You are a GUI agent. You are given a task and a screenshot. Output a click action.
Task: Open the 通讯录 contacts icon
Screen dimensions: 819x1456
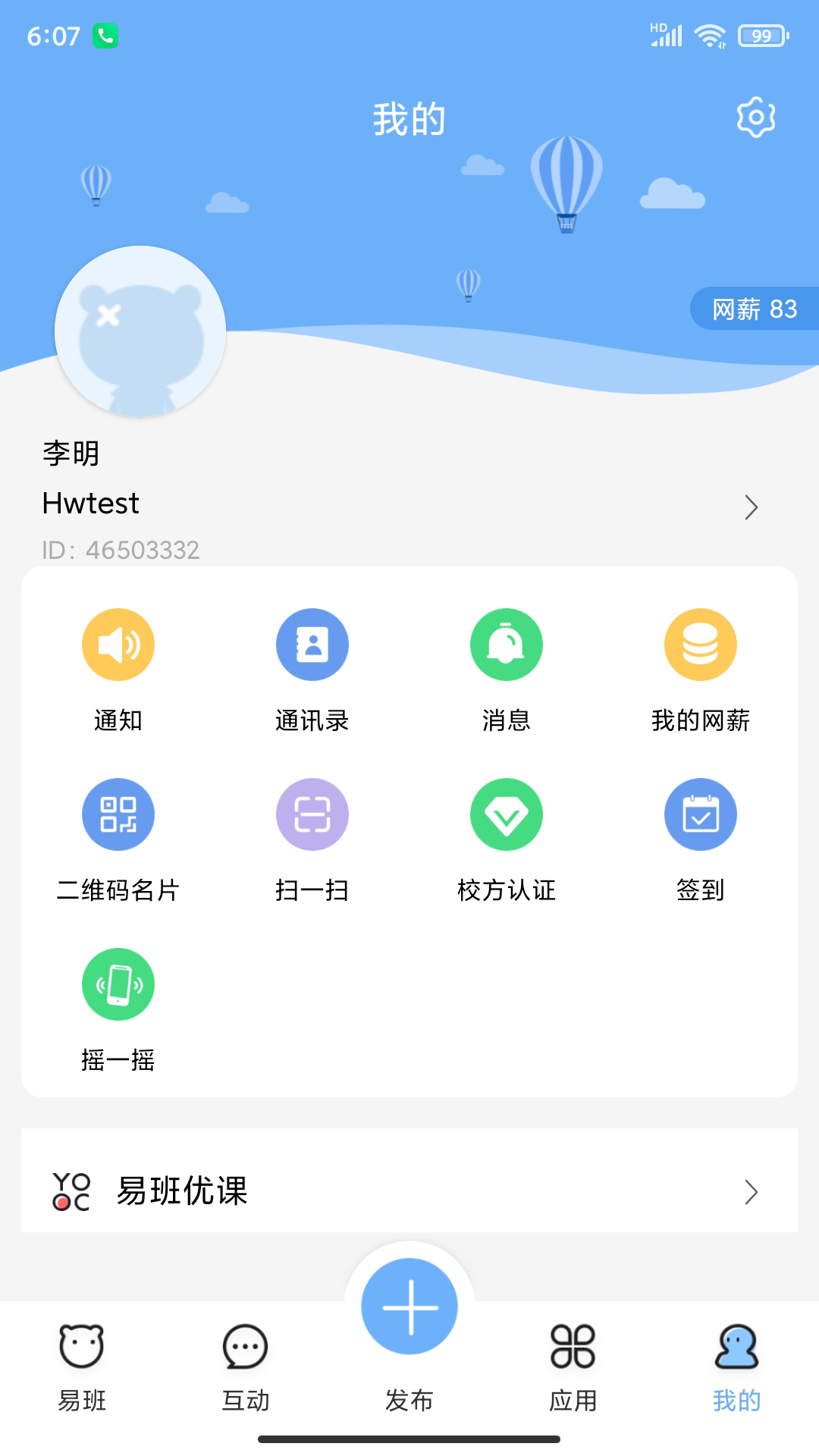click(x=312, y=644)
